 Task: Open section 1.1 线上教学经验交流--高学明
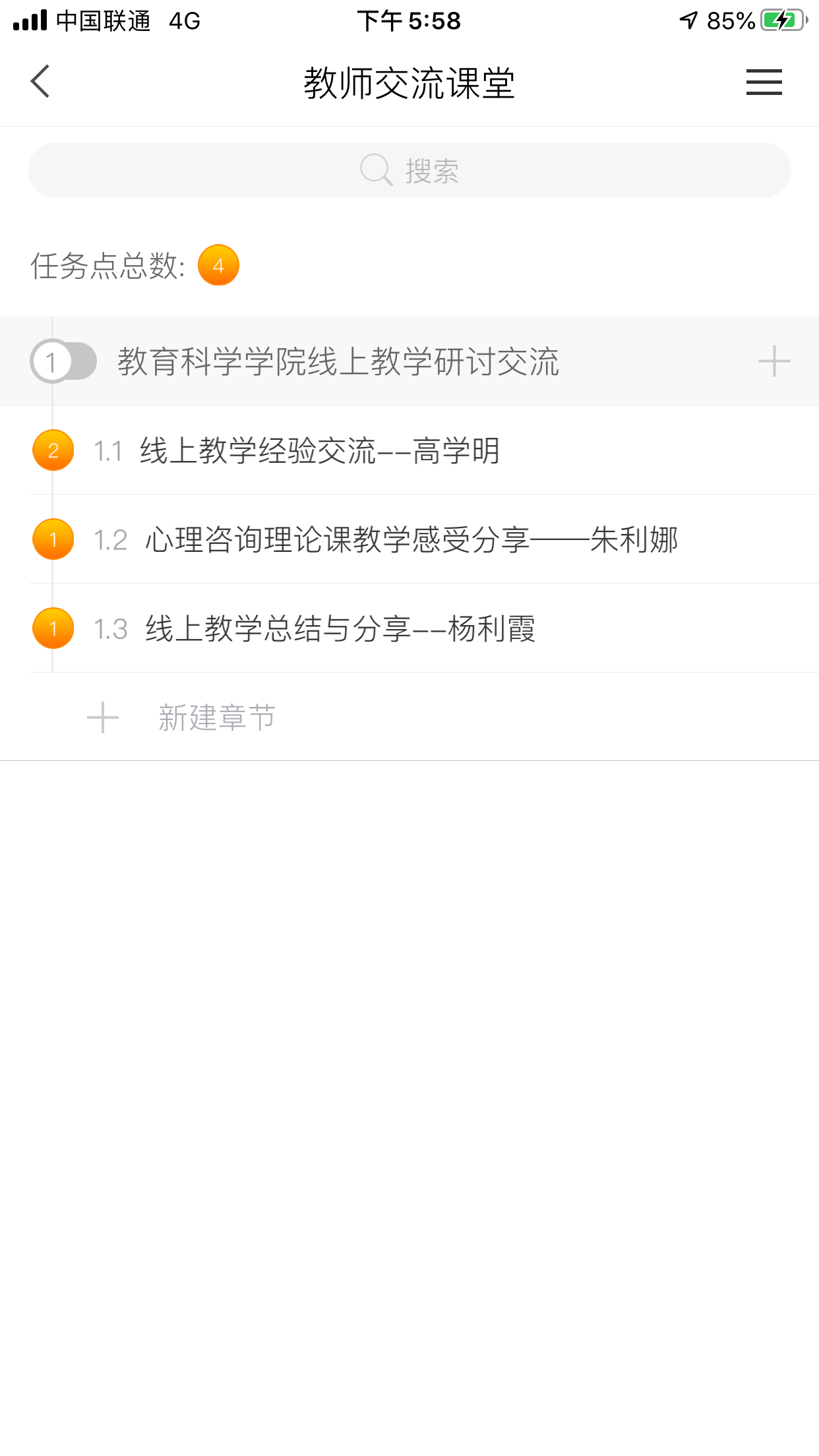click(x=319, y=451)
